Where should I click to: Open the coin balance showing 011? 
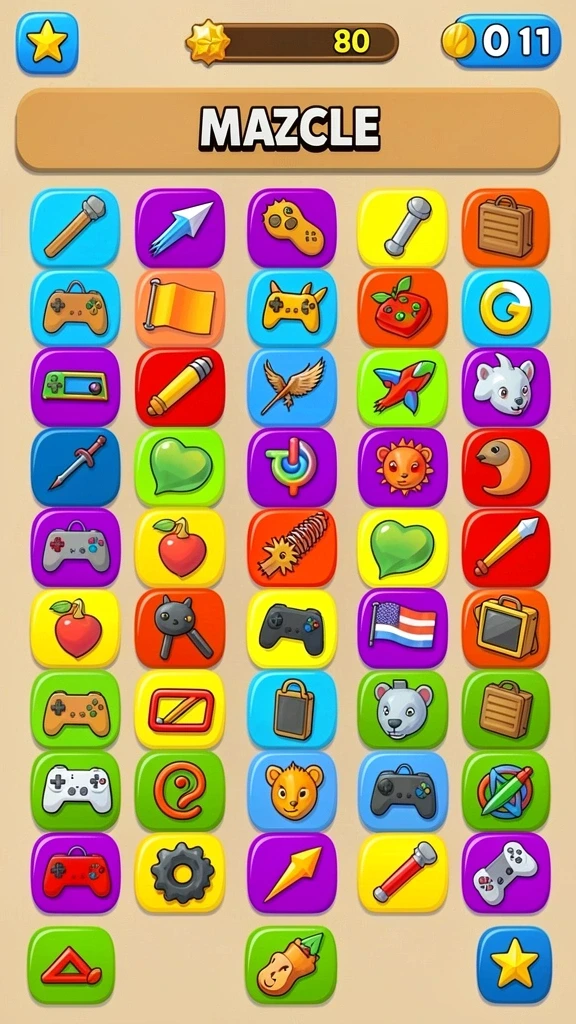coord(502,42)
